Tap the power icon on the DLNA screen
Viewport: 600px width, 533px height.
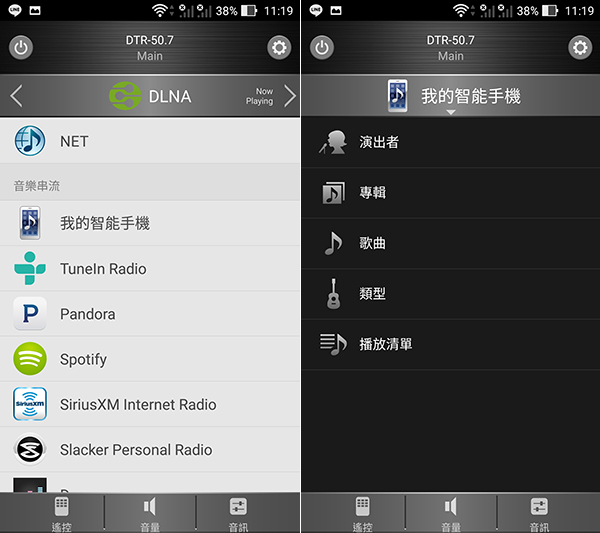21,47
